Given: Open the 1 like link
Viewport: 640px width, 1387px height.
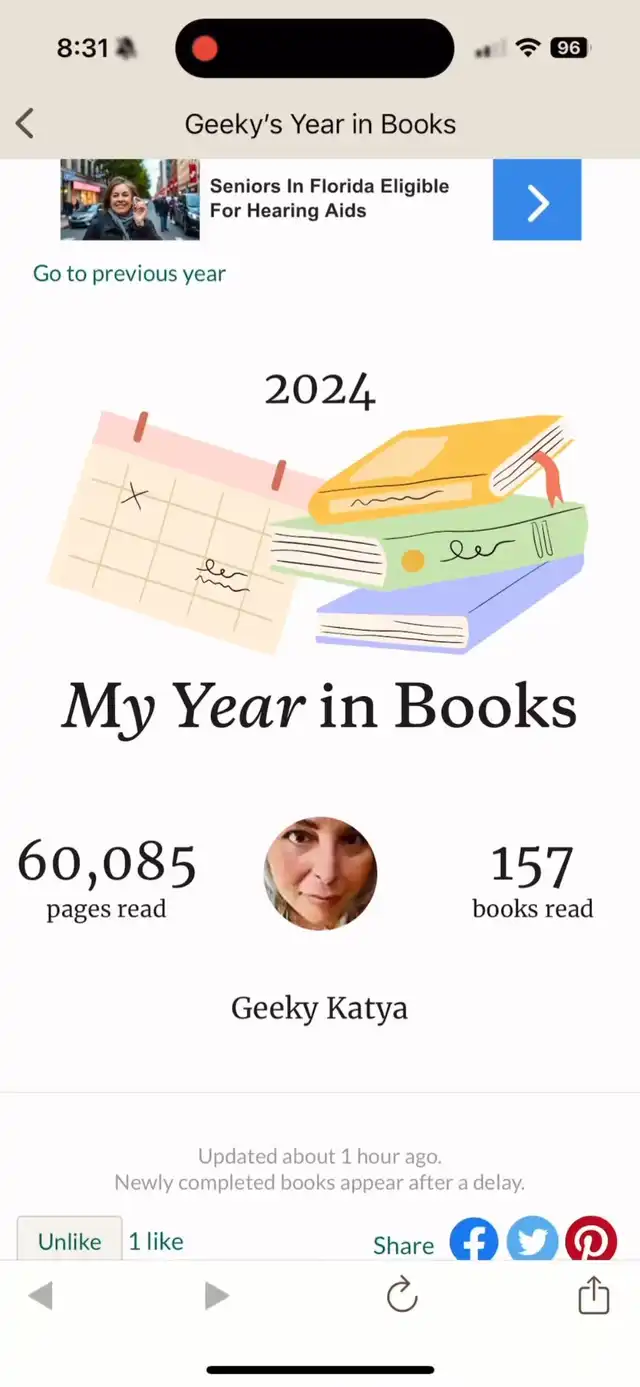Looking at the screenshot, I should [156, 1241].
